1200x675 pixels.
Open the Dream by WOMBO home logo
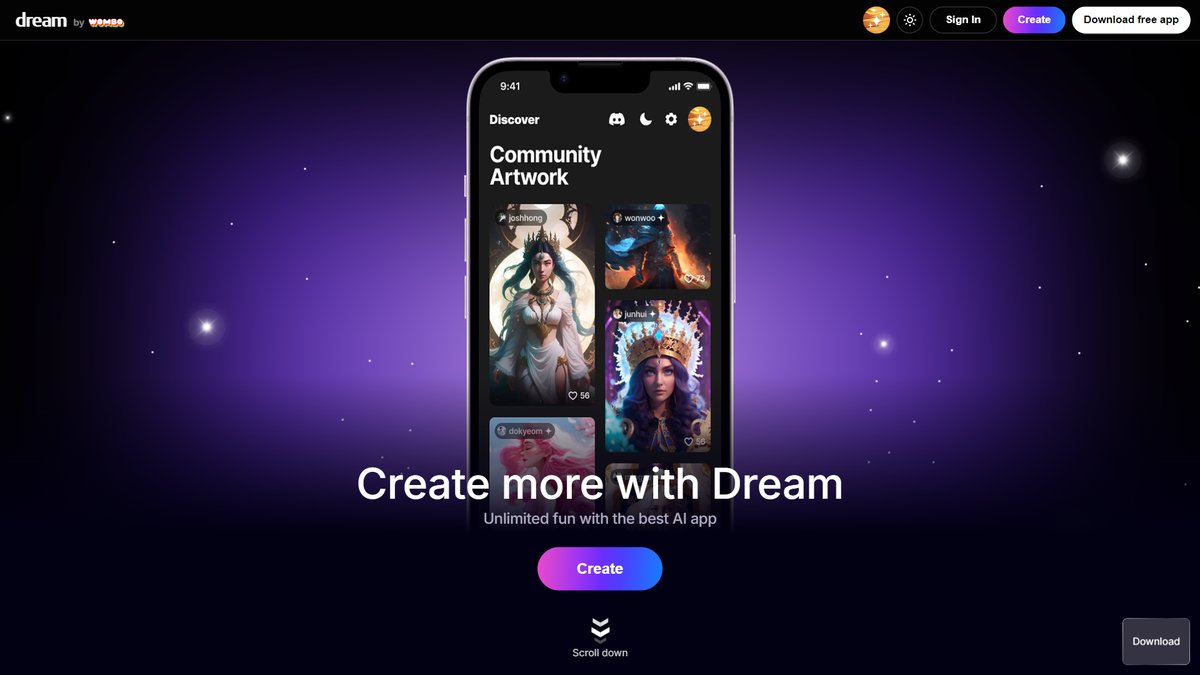[69, 20]
